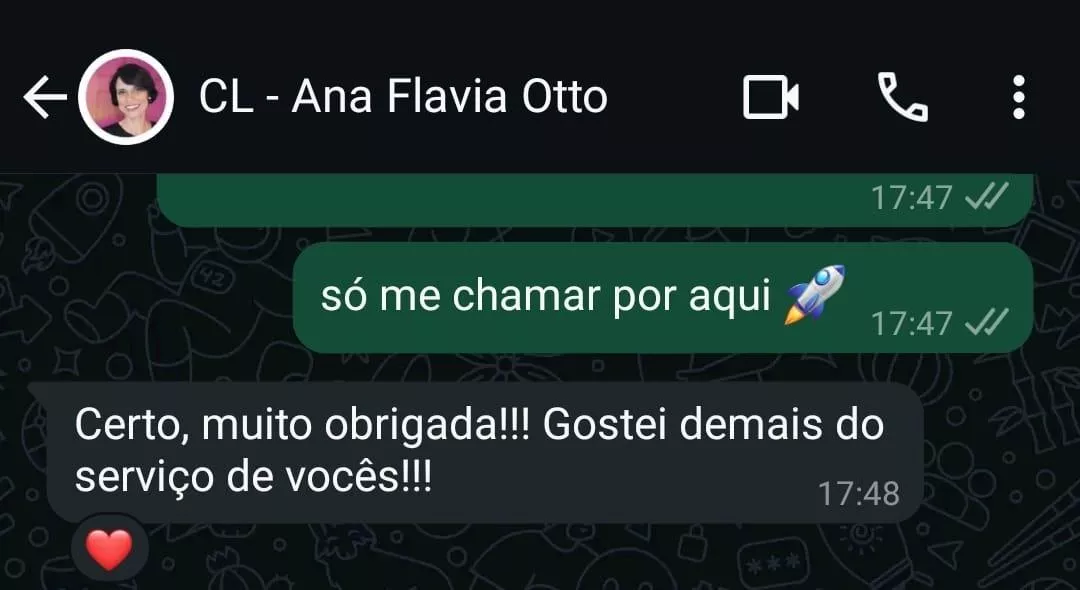Go back to the chat list
The height and width of the screenshot is (590, 1080).
tap(43, 98)
